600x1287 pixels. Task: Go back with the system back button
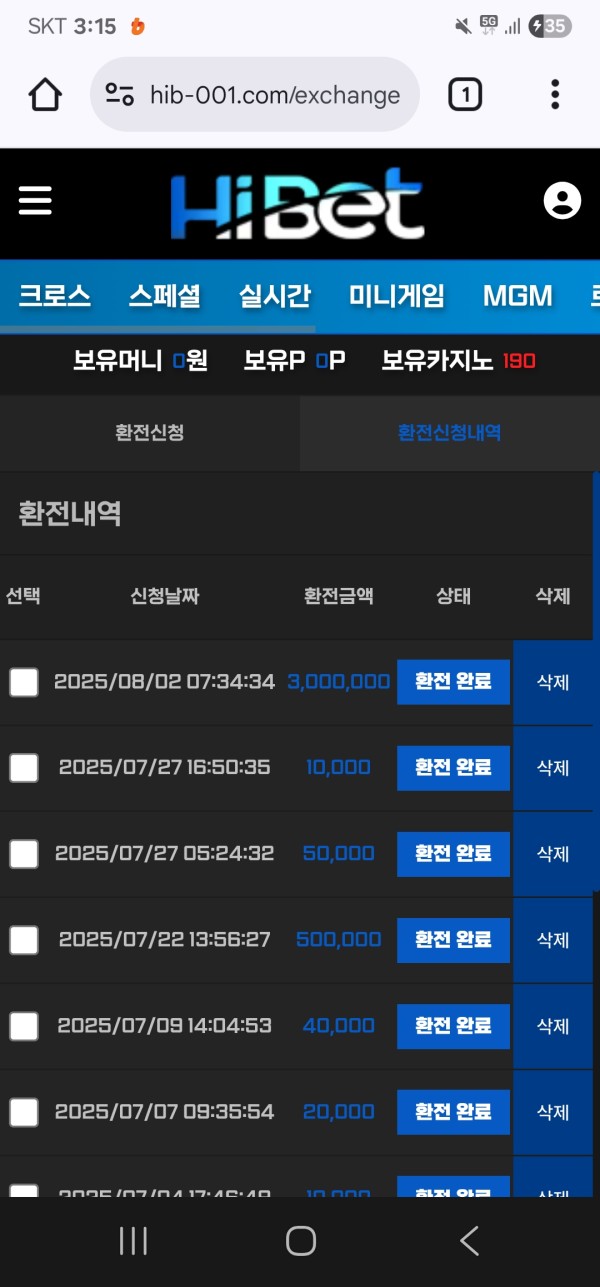tap(469, 1241)
